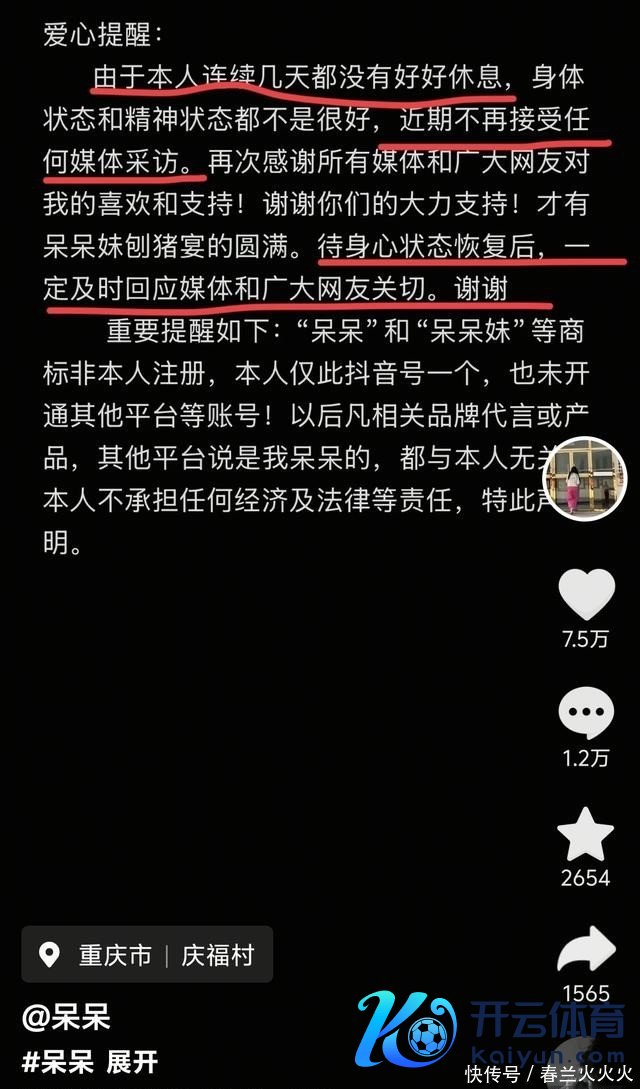Open the 重庆市 庆福村 location tag
Screen dimensions: 640x1089
pyautogui.click(x=148, y=955)
